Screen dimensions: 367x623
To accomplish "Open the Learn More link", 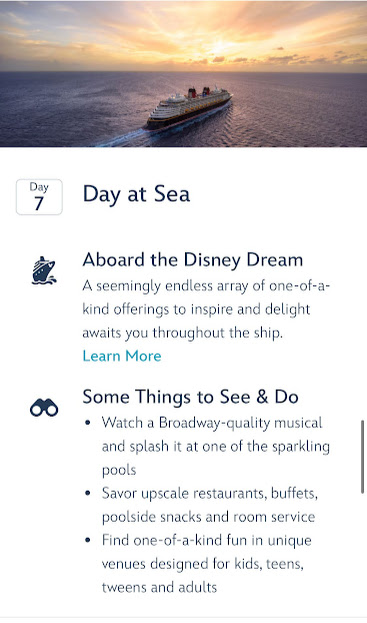I will tap(122, 356).
